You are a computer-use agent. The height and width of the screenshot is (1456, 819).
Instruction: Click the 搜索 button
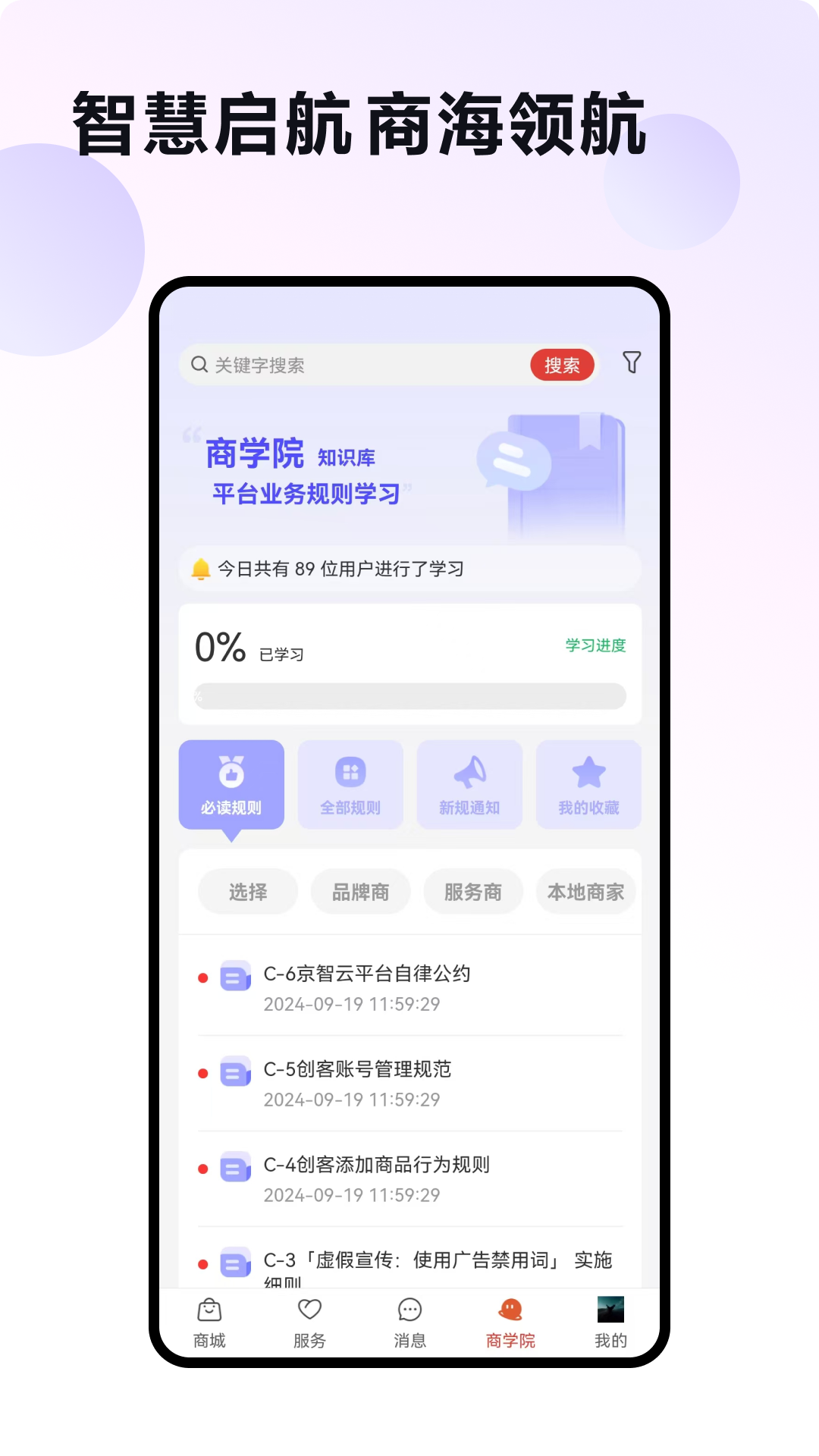pos(561,363)
